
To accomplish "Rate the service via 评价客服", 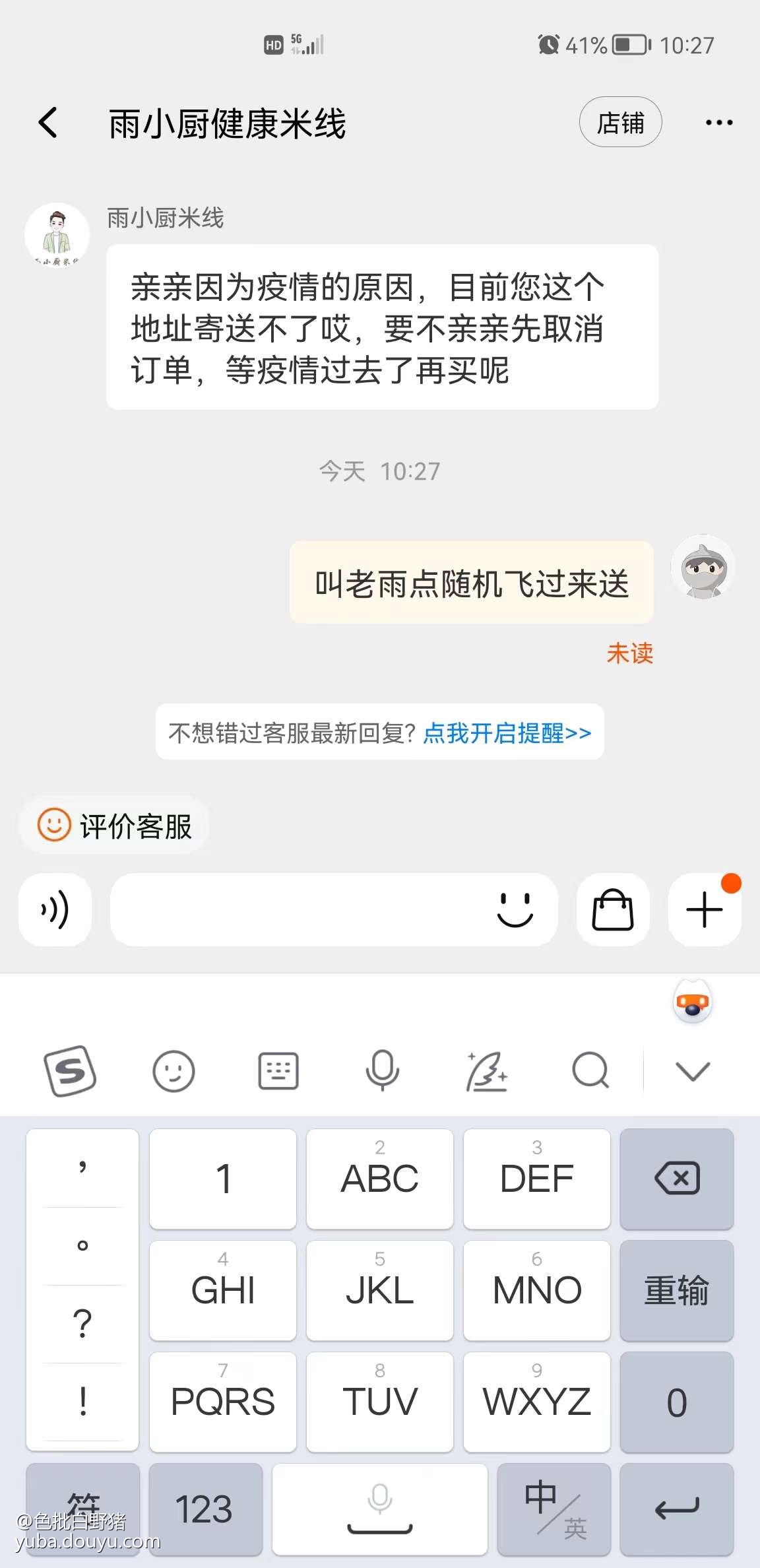I will tap(115, 826).
